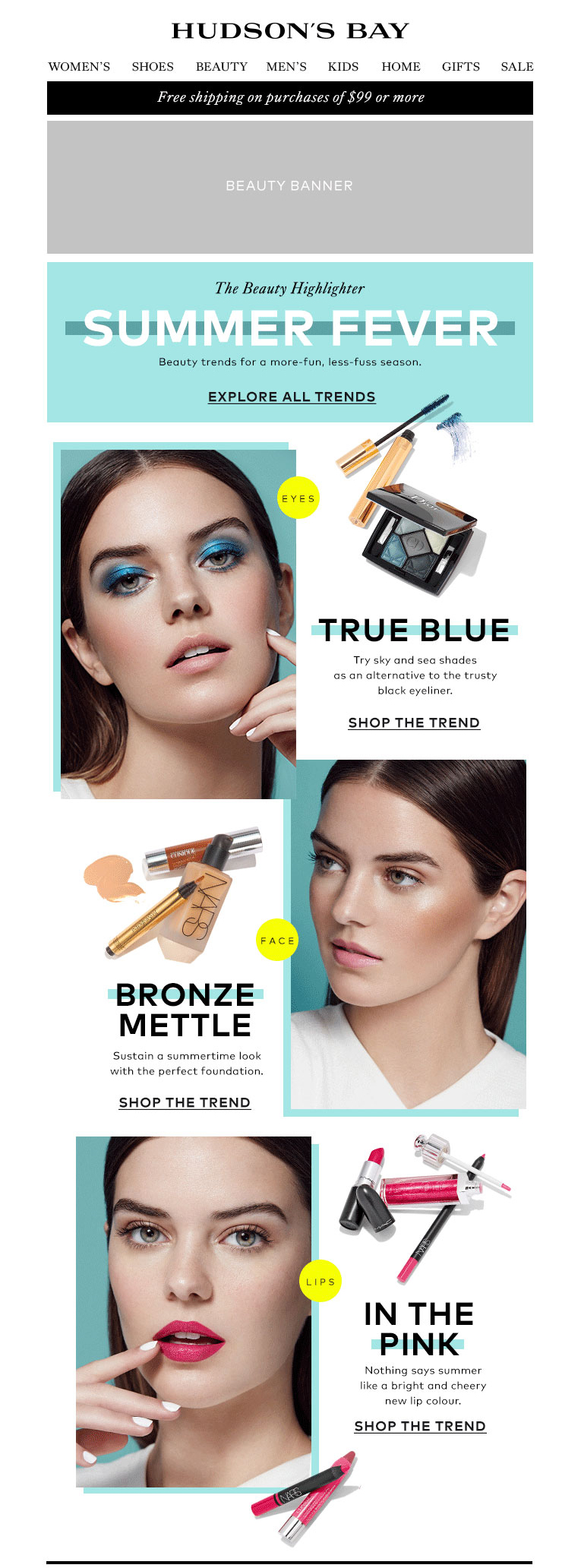Viewport: 581px width, 1568px height.
Task: Switch to the Home category
Action: coord(401,67)
